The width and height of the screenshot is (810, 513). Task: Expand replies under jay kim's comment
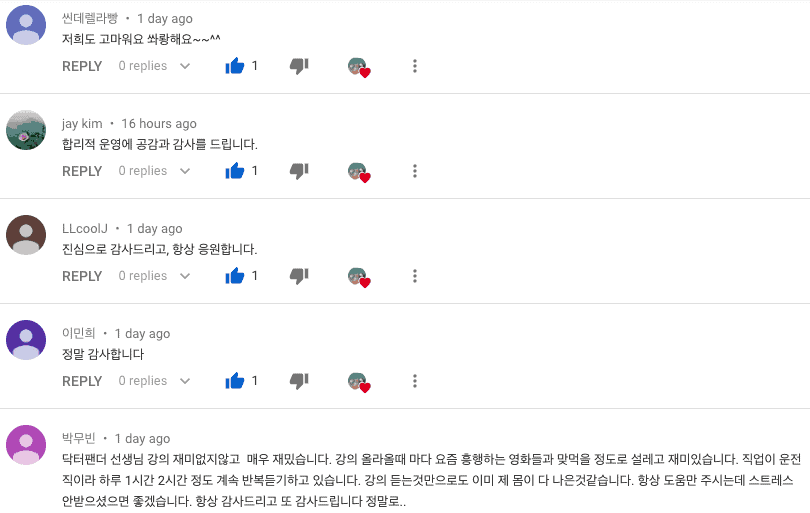click(x=154, y=171)
